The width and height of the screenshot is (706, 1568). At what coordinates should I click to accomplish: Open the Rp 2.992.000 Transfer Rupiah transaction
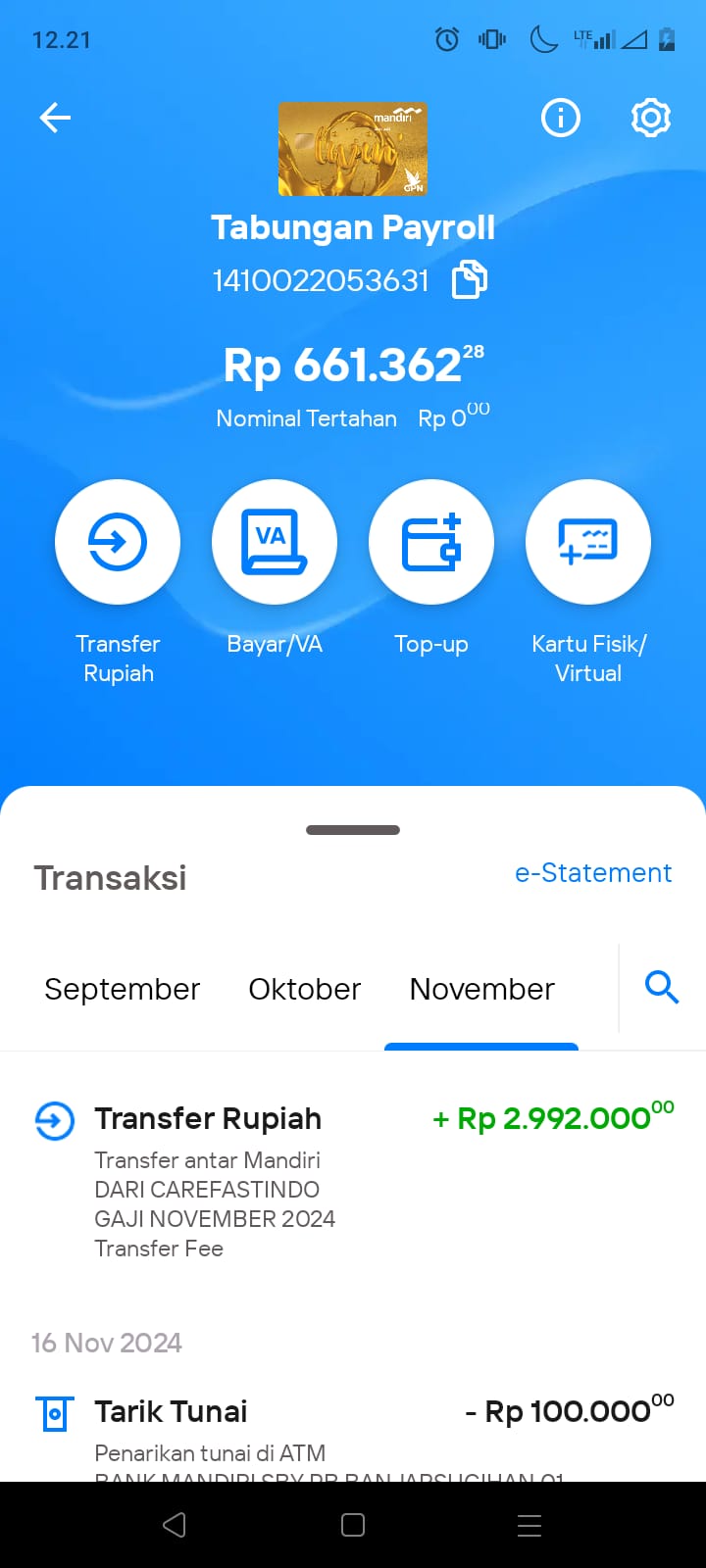click(353, 1181)
